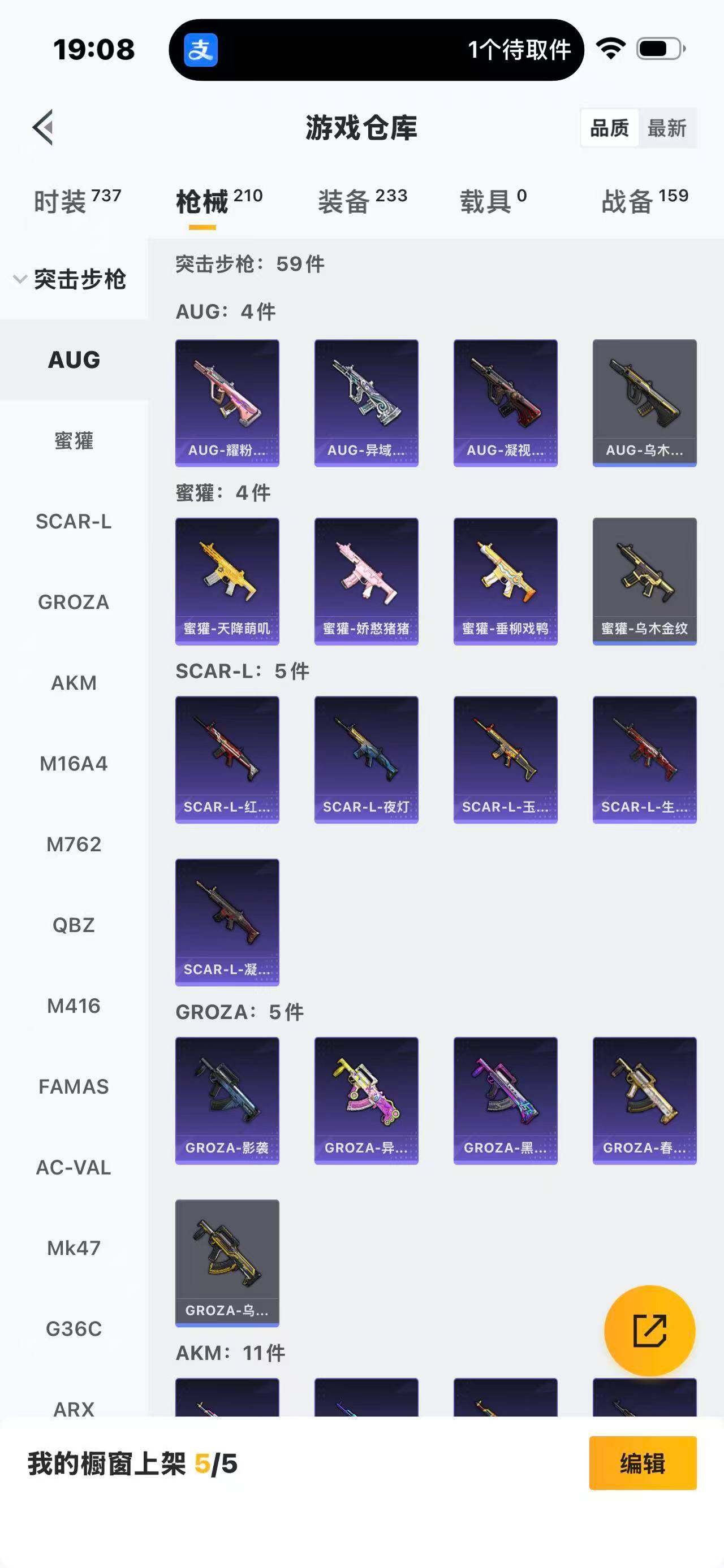Choose M416 from the weapon sidebar

click(x=74, y=1006)
